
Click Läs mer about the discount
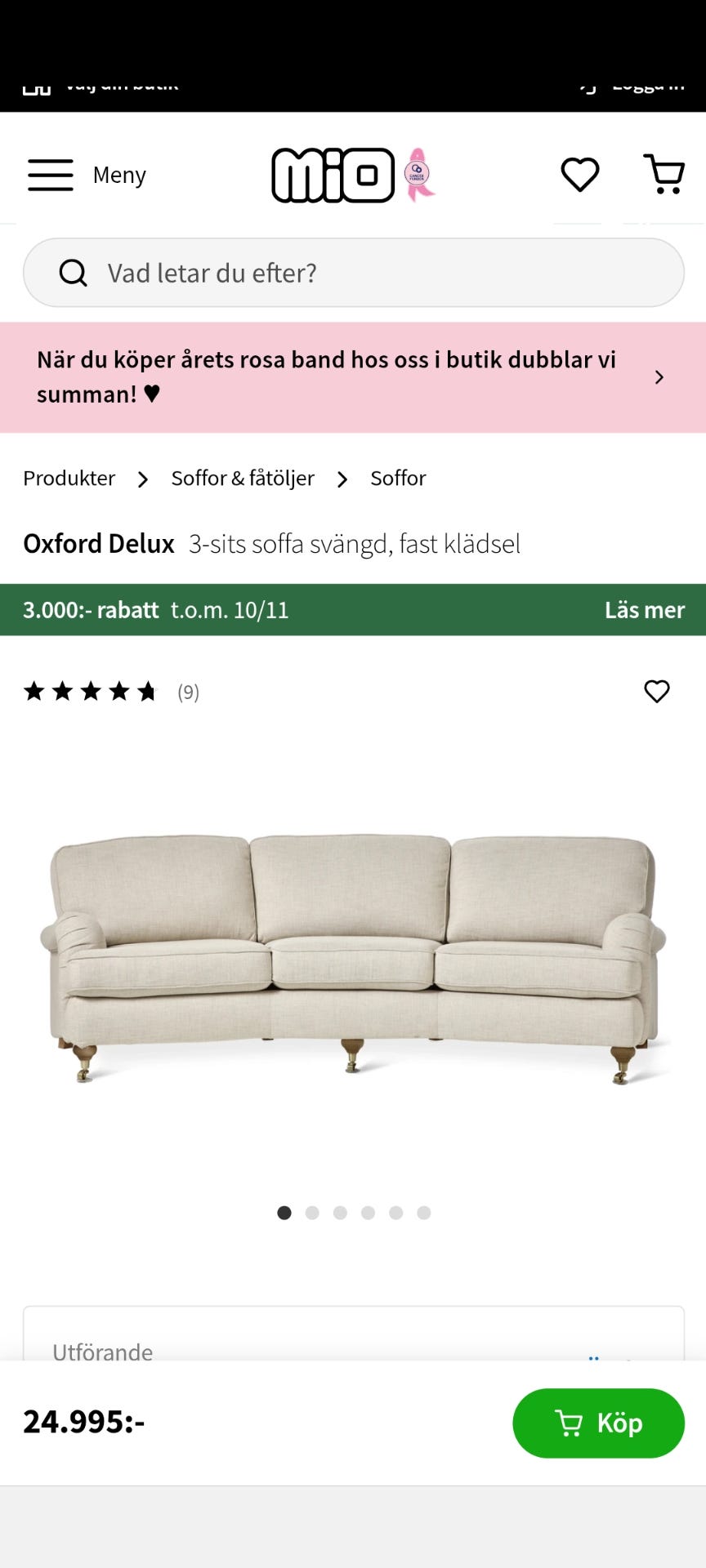tap(644, 609)
